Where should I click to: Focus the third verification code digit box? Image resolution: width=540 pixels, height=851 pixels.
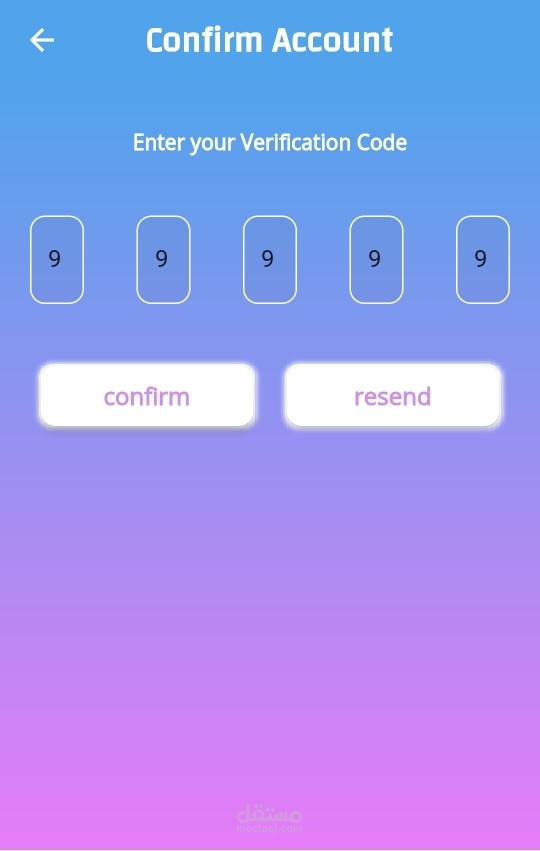[x=270, y=259]
